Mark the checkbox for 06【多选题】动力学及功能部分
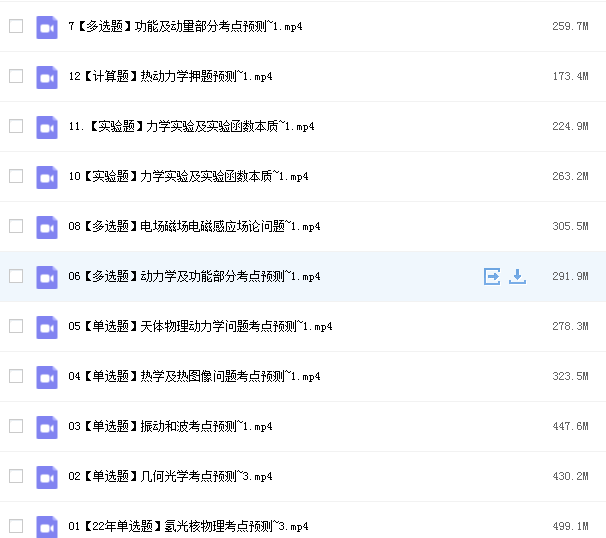The width and height of the screenshot is (606, 538). click(x=16, y=276)
